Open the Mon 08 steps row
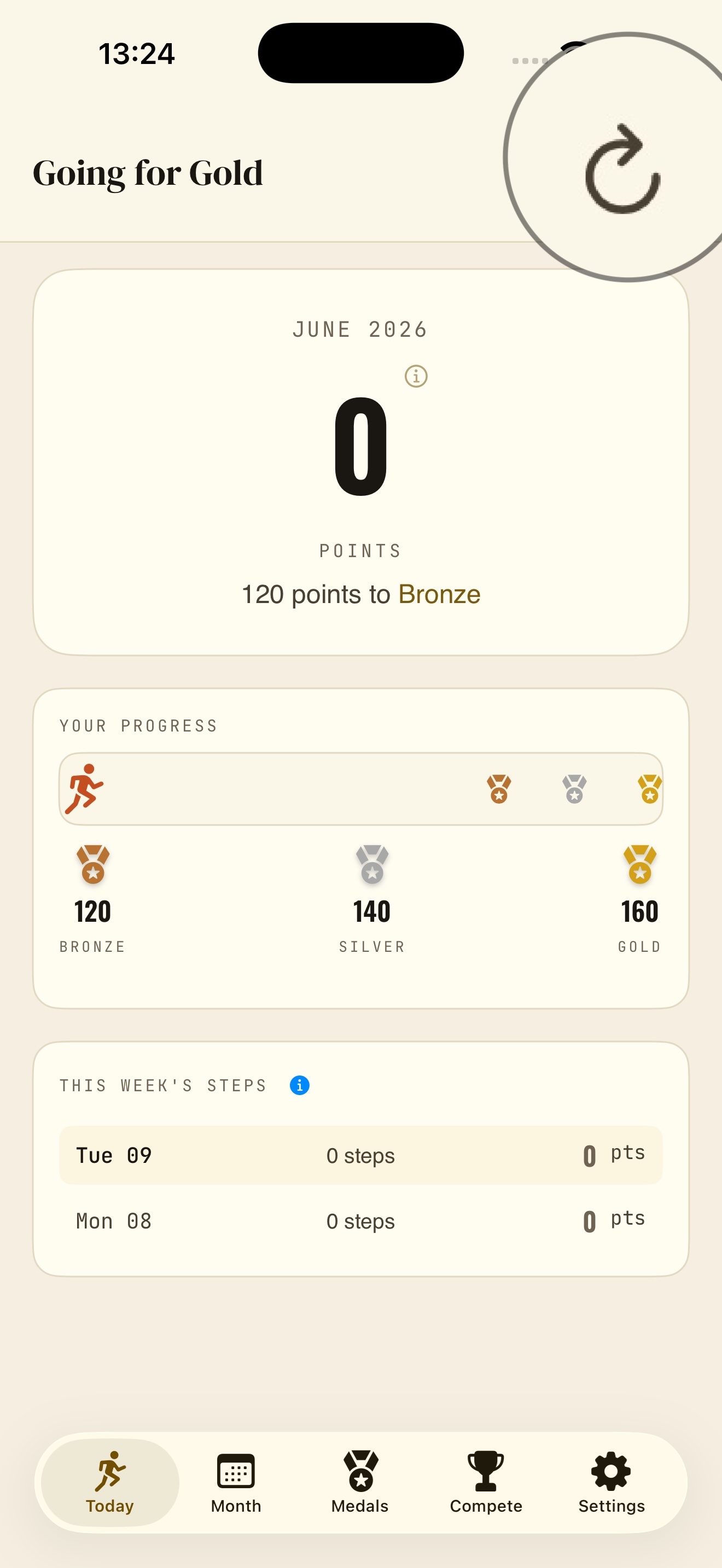The image size is (722, 1568). point(361,1221)
